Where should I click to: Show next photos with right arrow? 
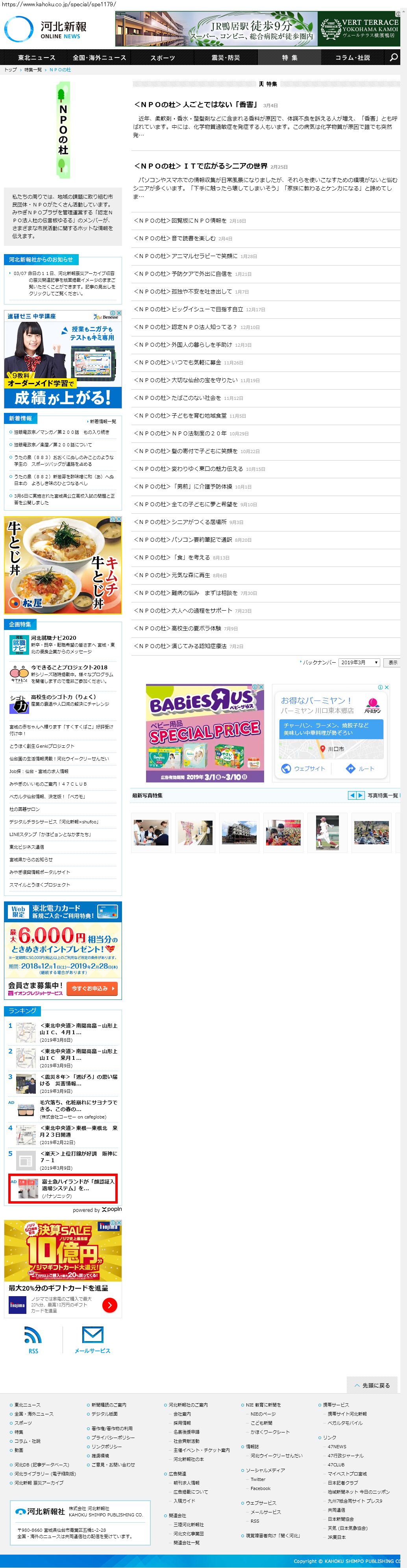coord(360,795)
